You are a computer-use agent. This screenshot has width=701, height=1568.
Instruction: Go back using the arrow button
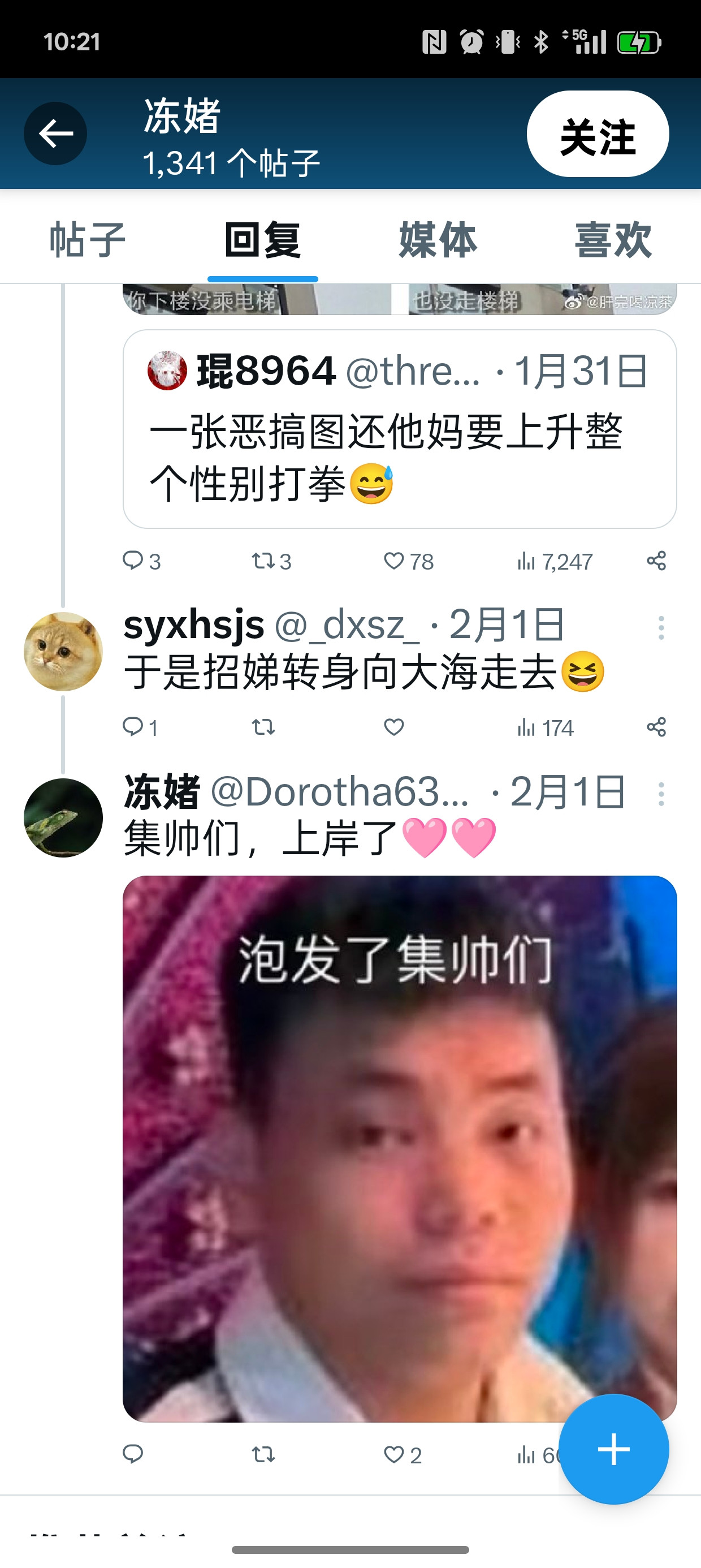coord(55,133)
